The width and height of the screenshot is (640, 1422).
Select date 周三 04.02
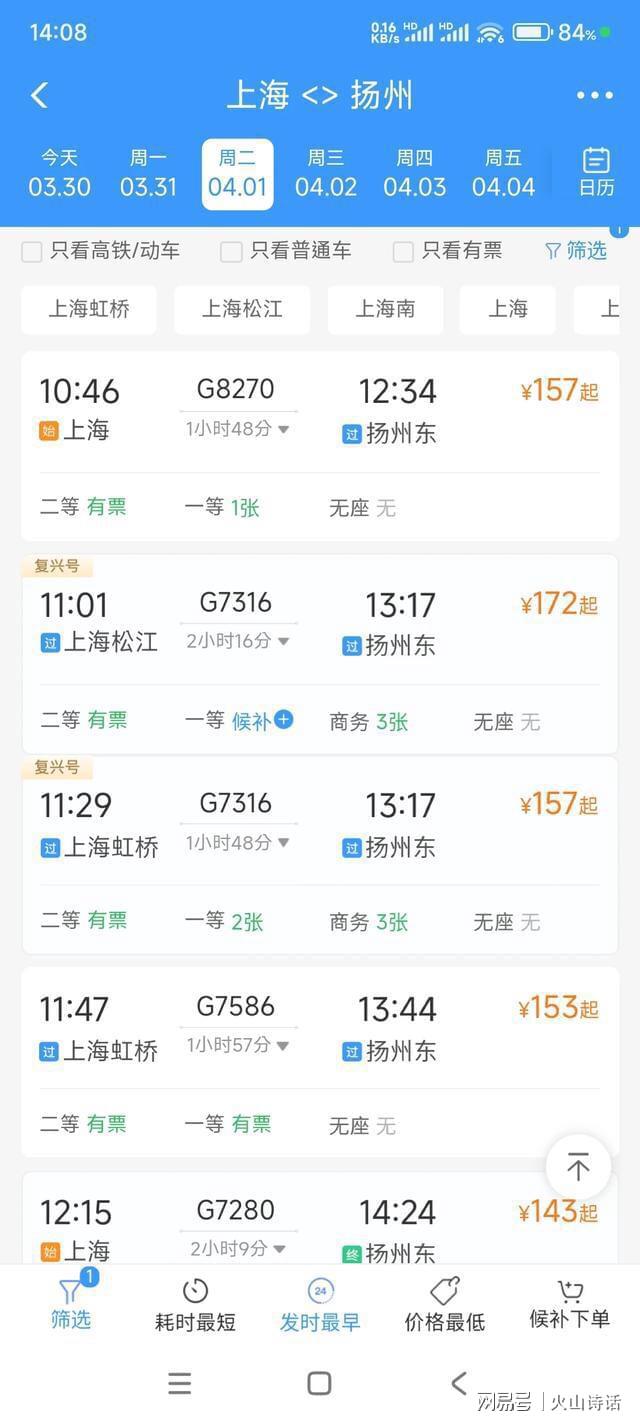pyautogui.click(x=326, y=173)
